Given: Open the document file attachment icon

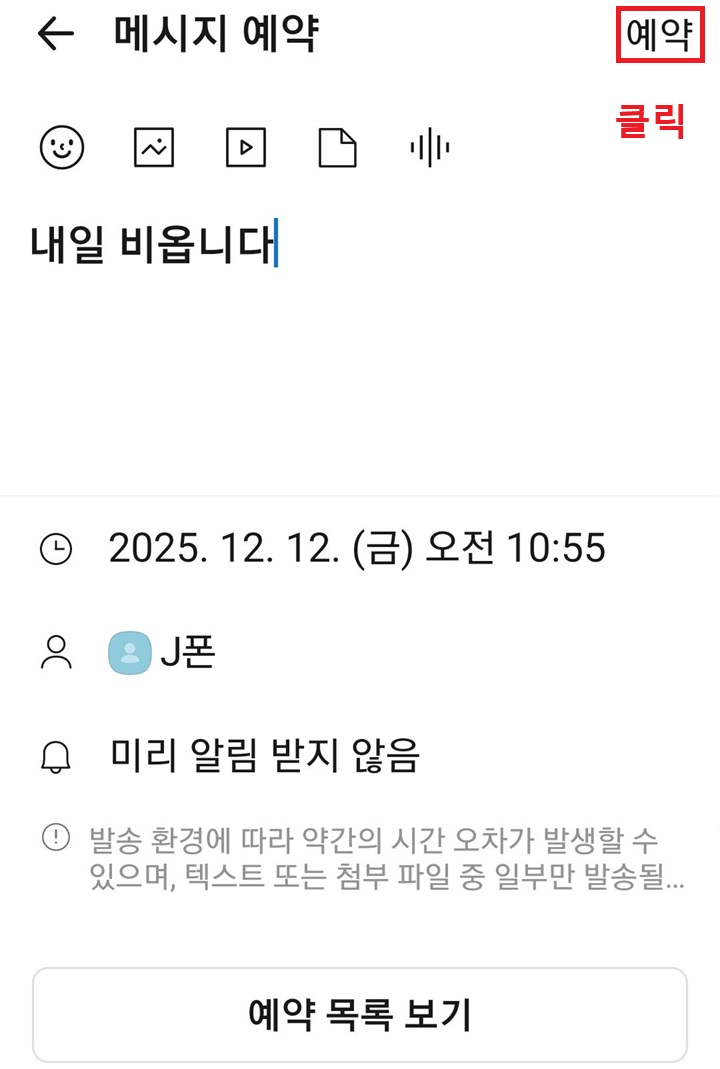Looking at the screenshot, I should point(337,147).
